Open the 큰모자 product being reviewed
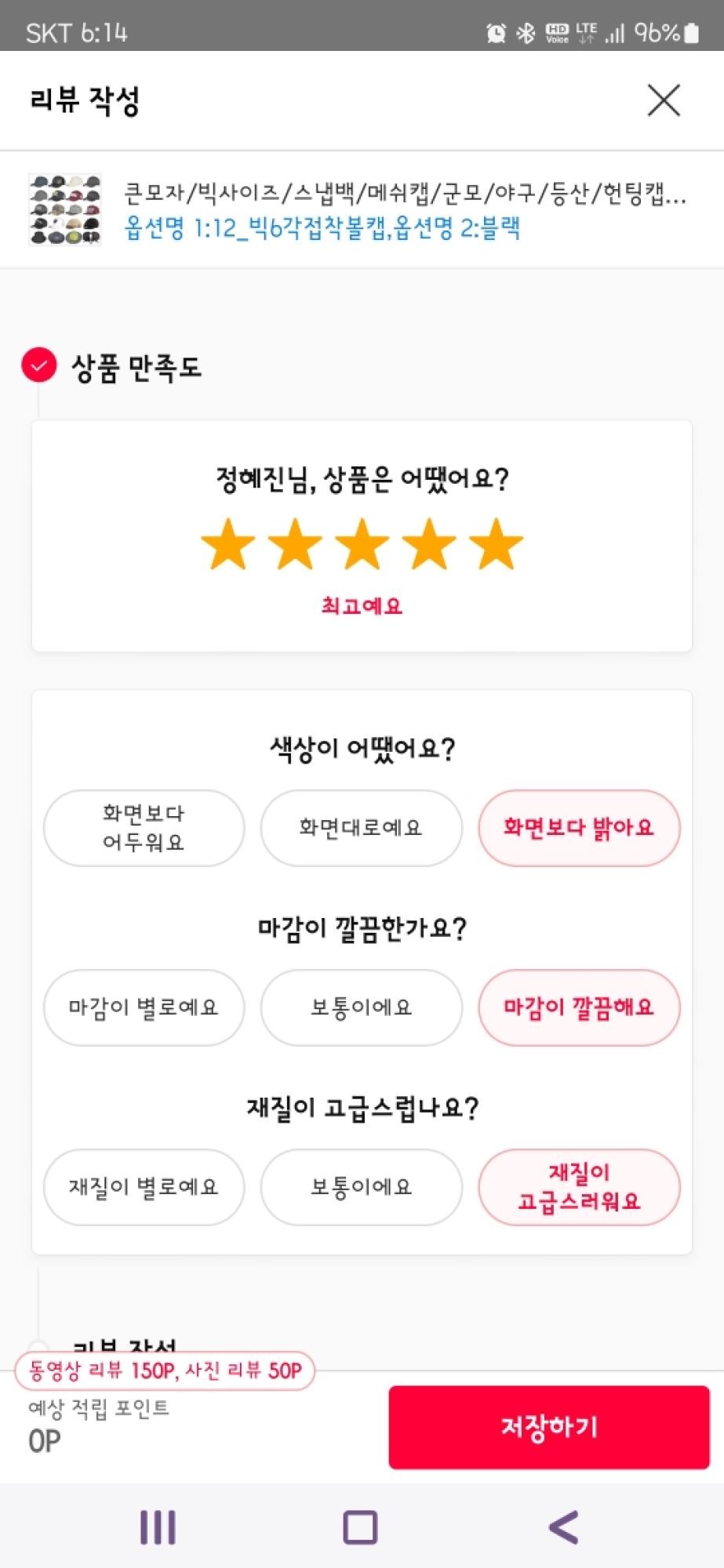Image resolution: width=724 pixels, height=1568 pixels. coord(362,209)
